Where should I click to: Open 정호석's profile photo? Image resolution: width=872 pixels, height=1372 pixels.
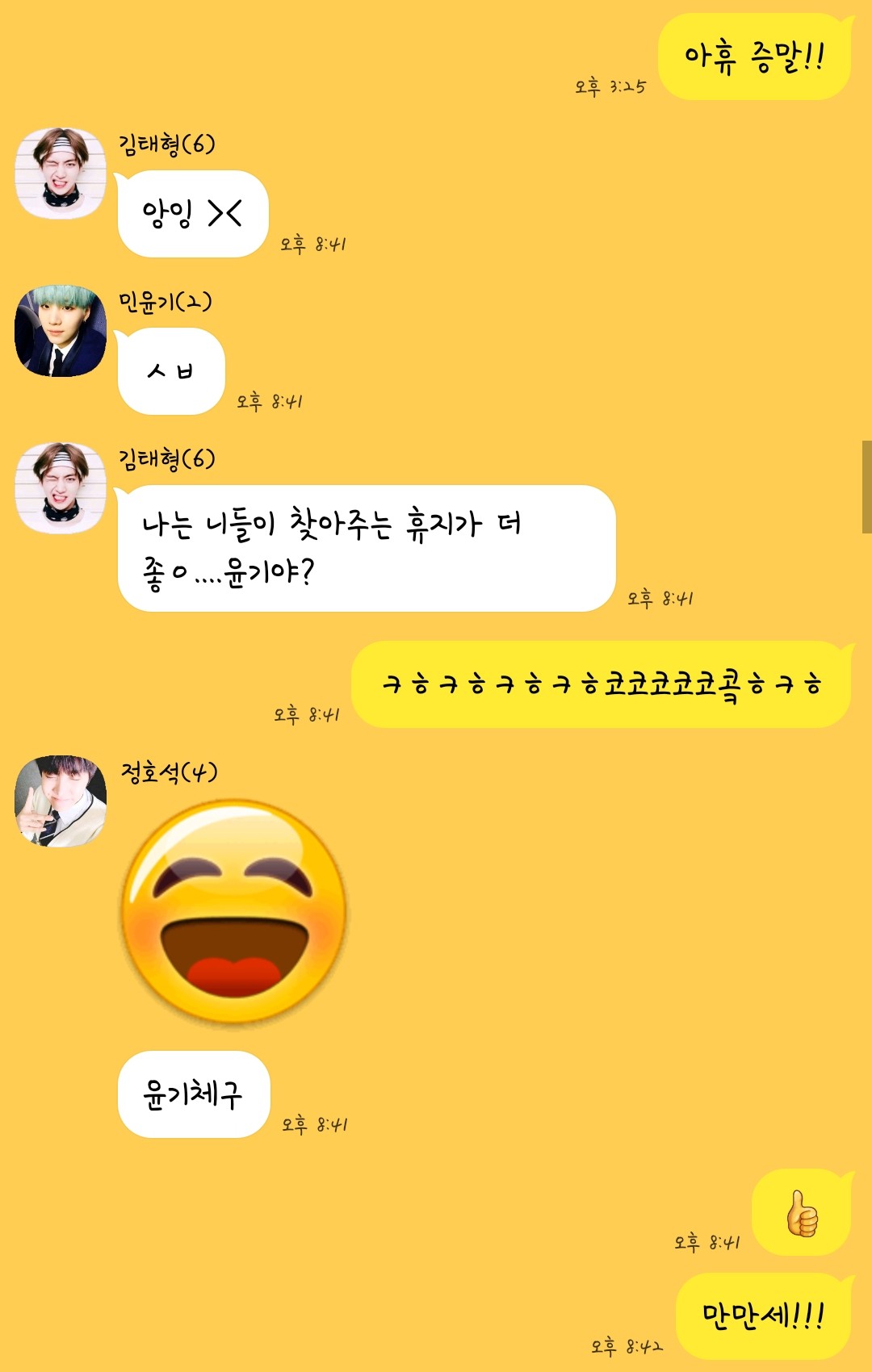point(61,801)
